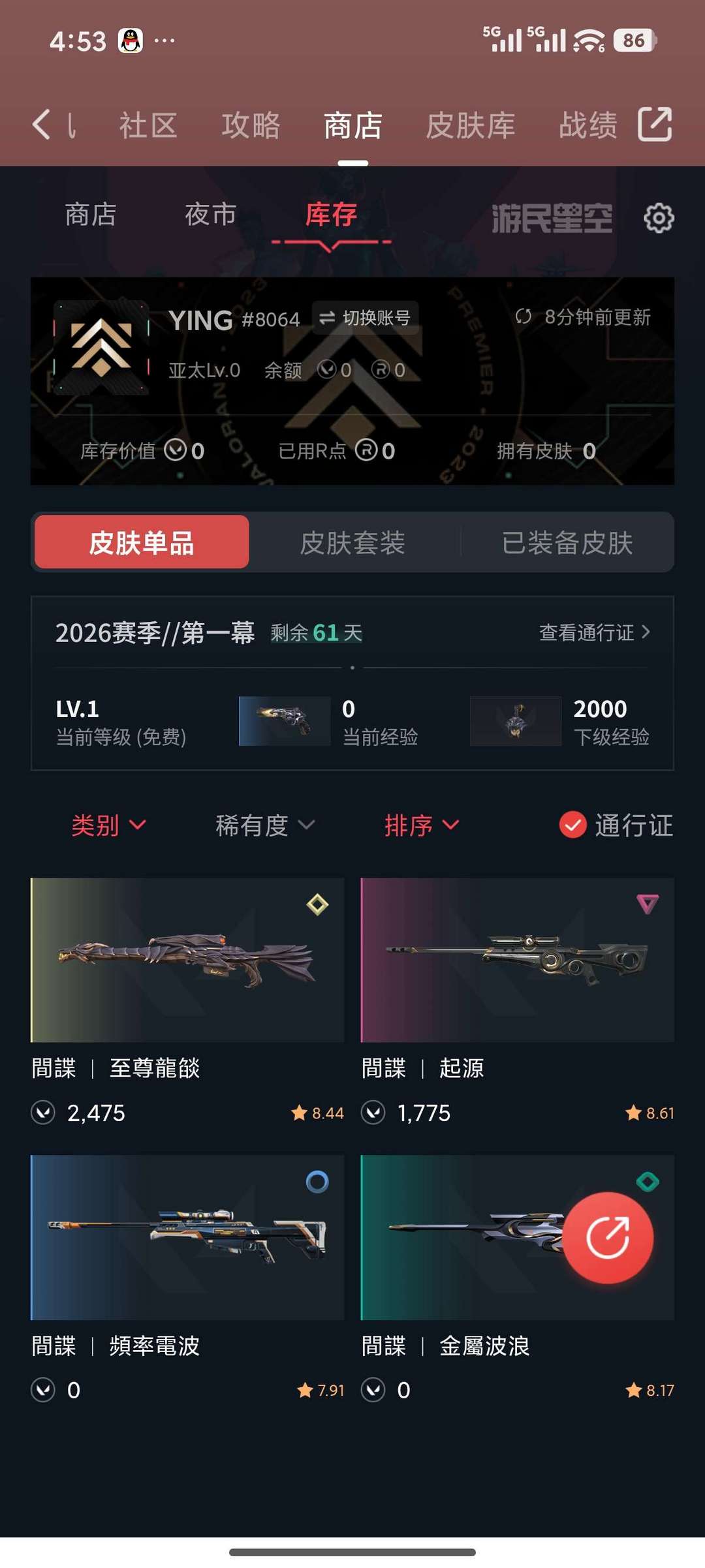Screen dimensions: 705x1568
Task: Uncheck the 通行证 checkbox
Action: (x=572, y=825)
